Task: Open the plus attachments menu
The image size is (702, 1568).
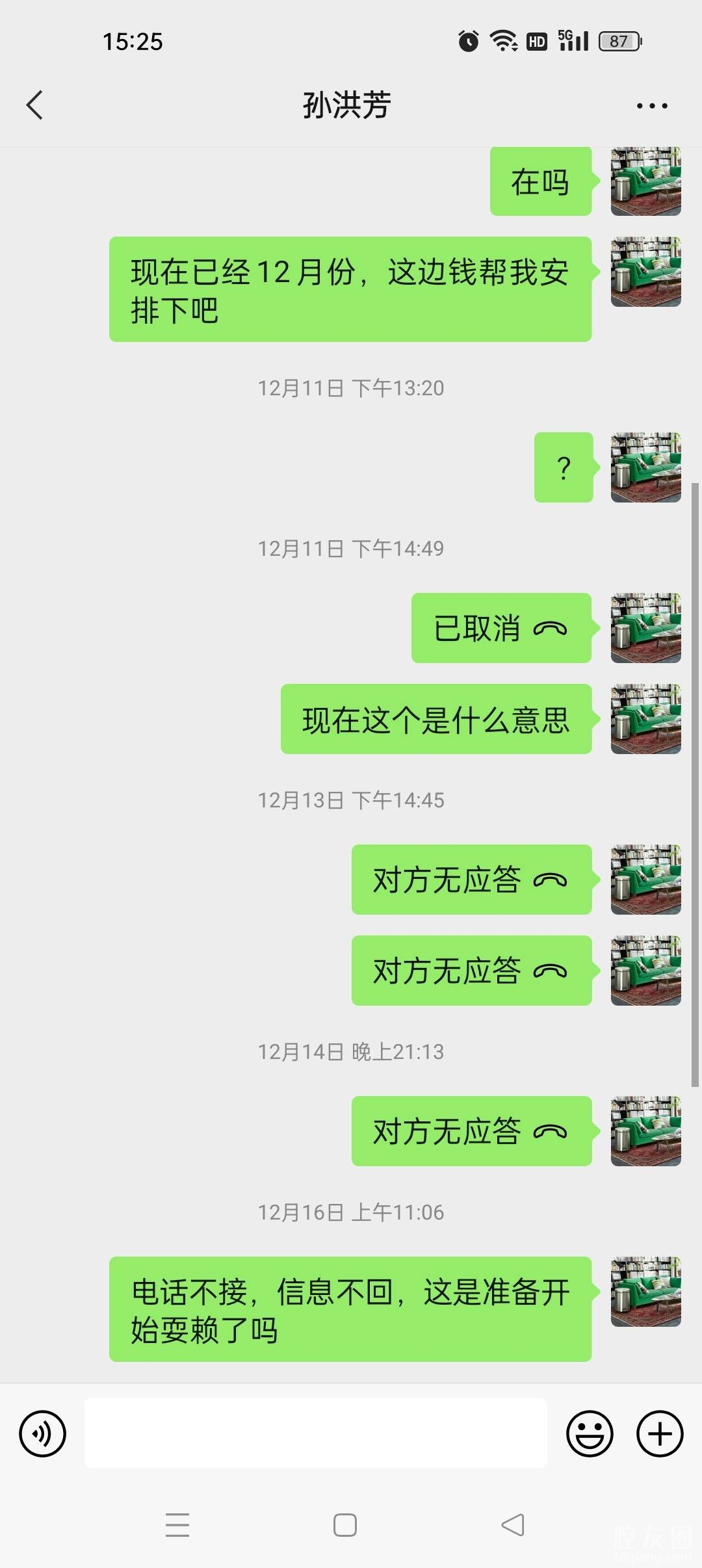Action: coord(659,1433)
